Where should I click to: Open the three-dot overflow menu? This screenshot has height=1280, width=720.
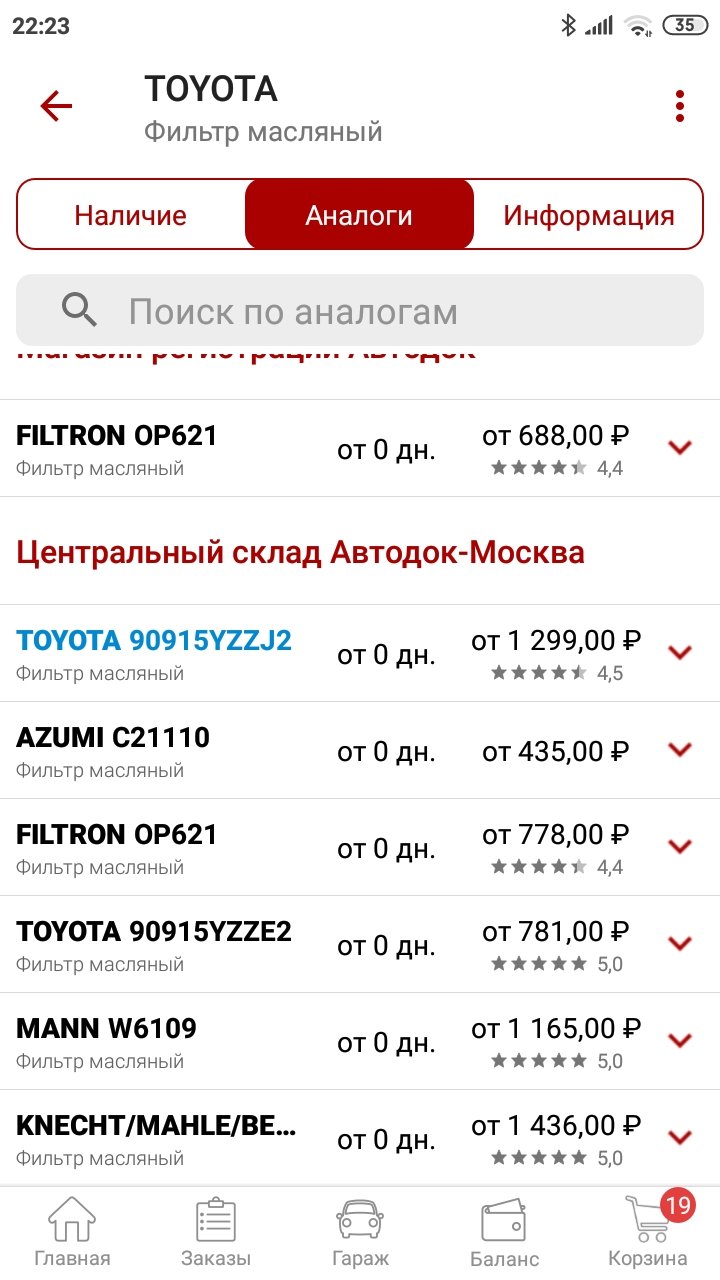[680, 106]
